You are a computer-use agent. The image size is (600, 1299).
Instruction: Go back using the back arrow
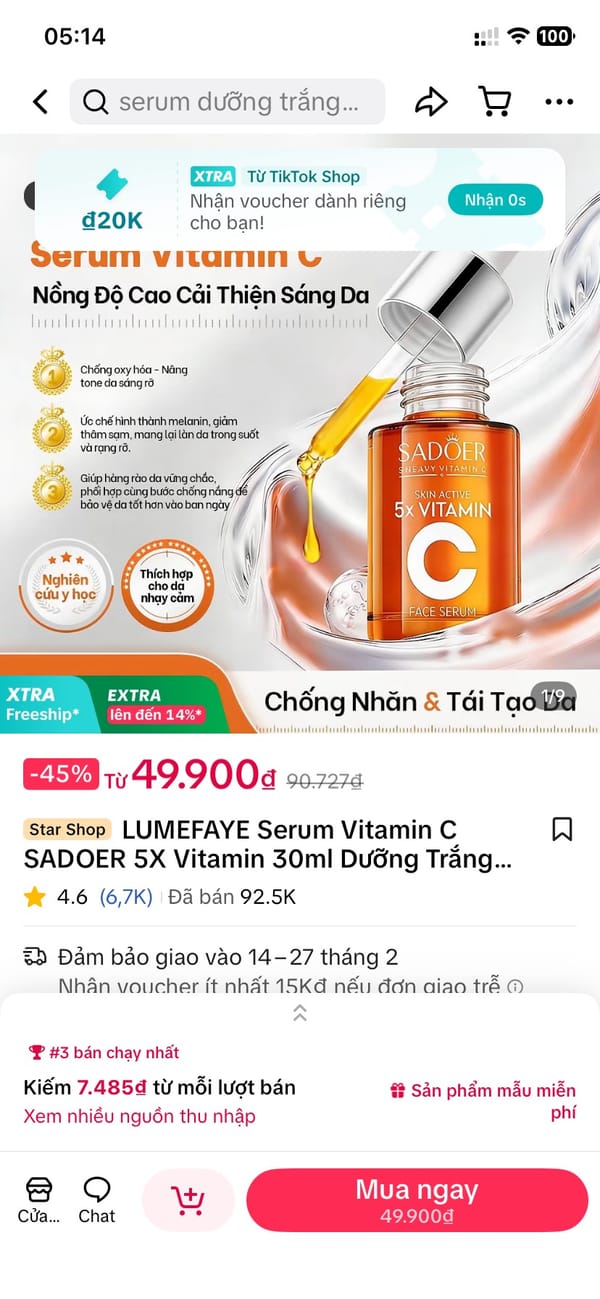[40, 101]
